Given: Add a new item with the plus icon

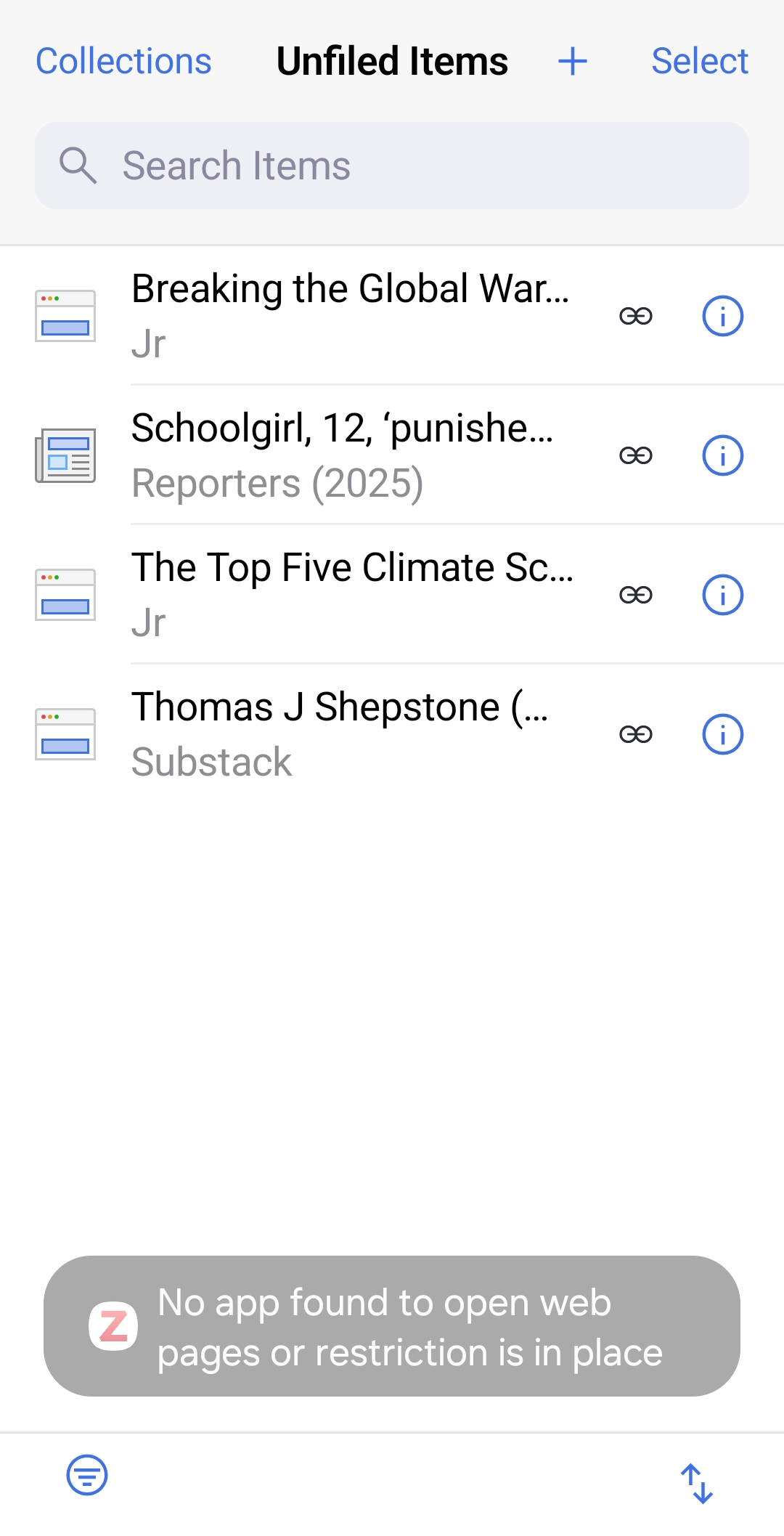Looking at the screenshot, I should tap(572, 61).
